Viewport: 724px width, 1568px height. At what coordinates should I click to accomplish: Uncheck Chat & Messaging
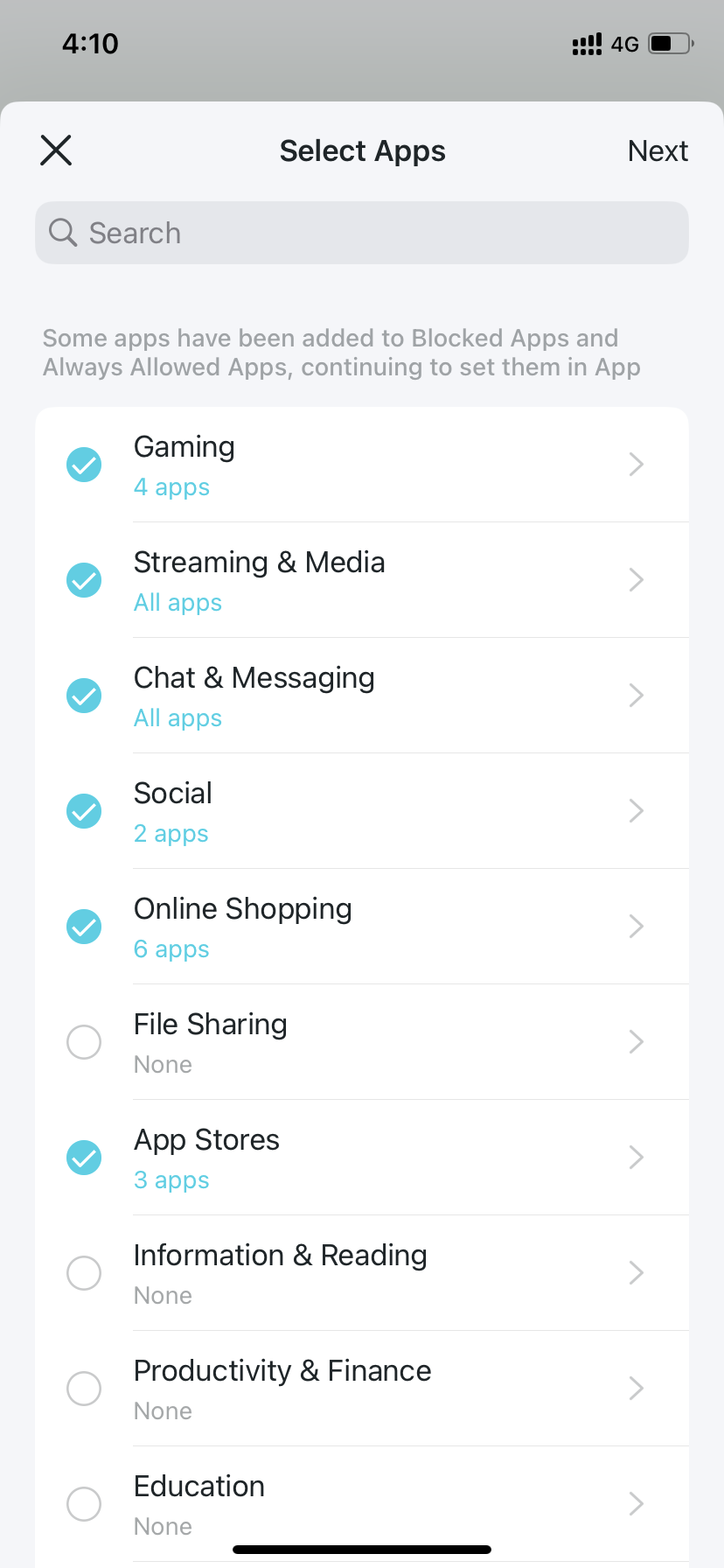84,696
